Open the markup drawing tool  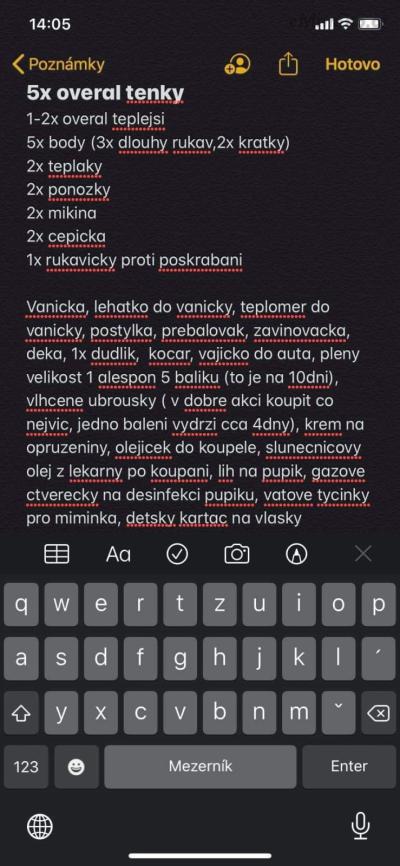tap(297, 554)
